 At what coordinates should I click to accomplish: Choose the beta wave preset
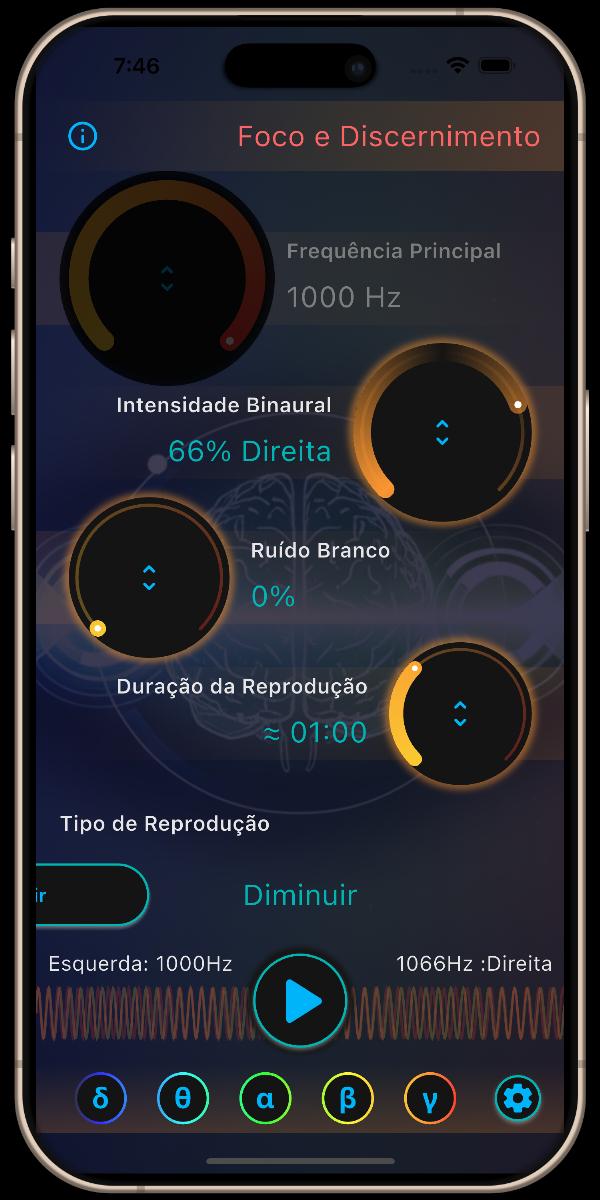pyautogui.click(x=347, y=1099)
